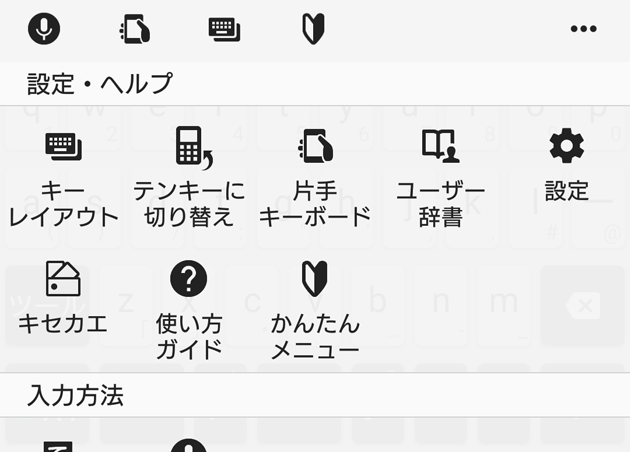Tap beginner mark icon in top toolbar

pyautogui.click(x=314, y=28)
